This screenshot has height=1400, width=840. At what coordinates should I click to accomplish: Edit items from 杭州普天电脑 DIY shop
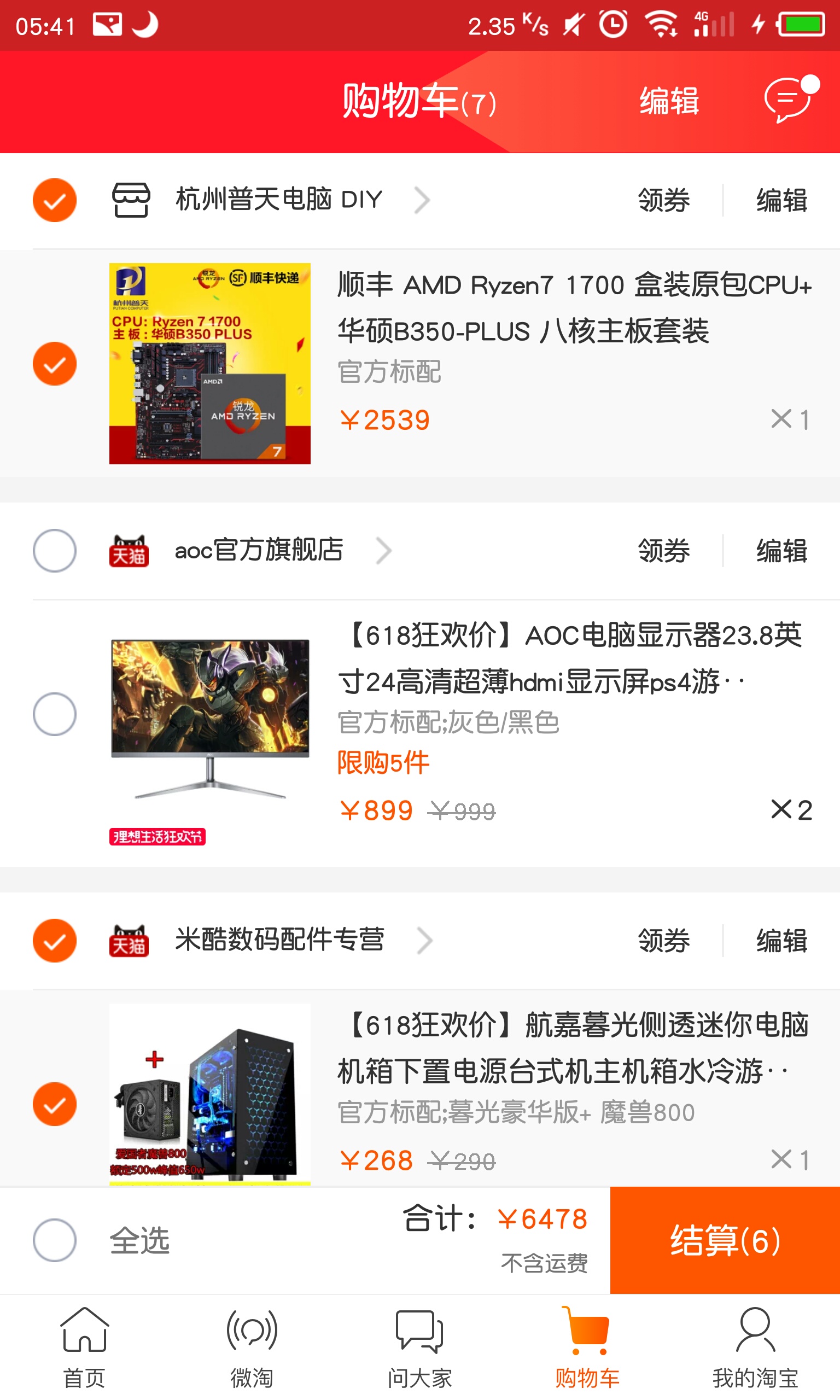[x=781, y=200]
